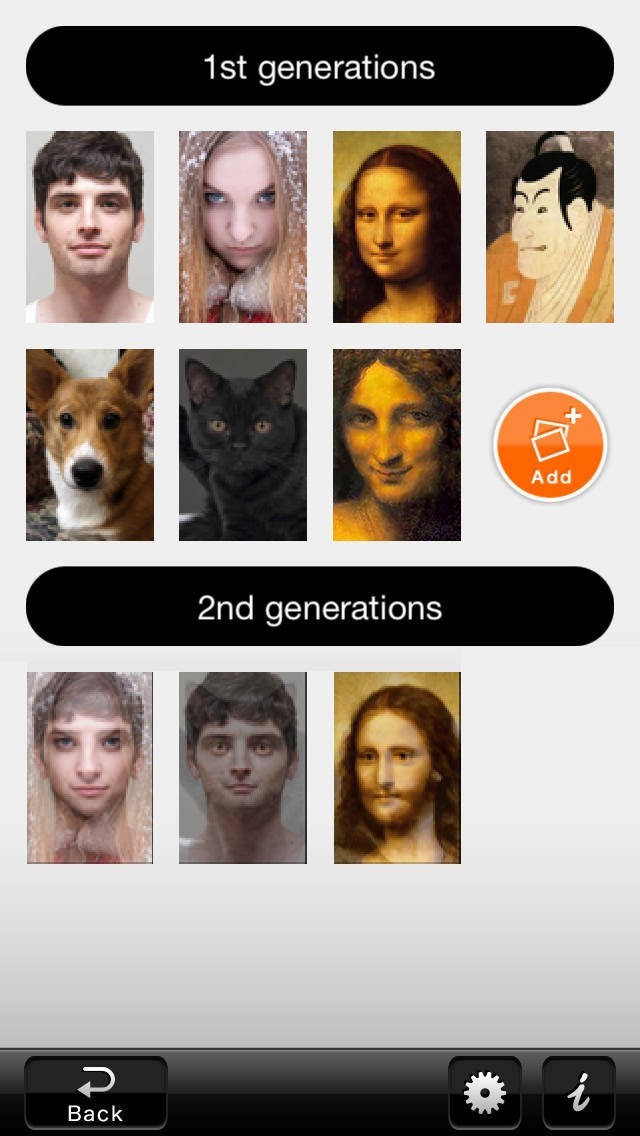Open the settings gear

tap(485, 1093)
